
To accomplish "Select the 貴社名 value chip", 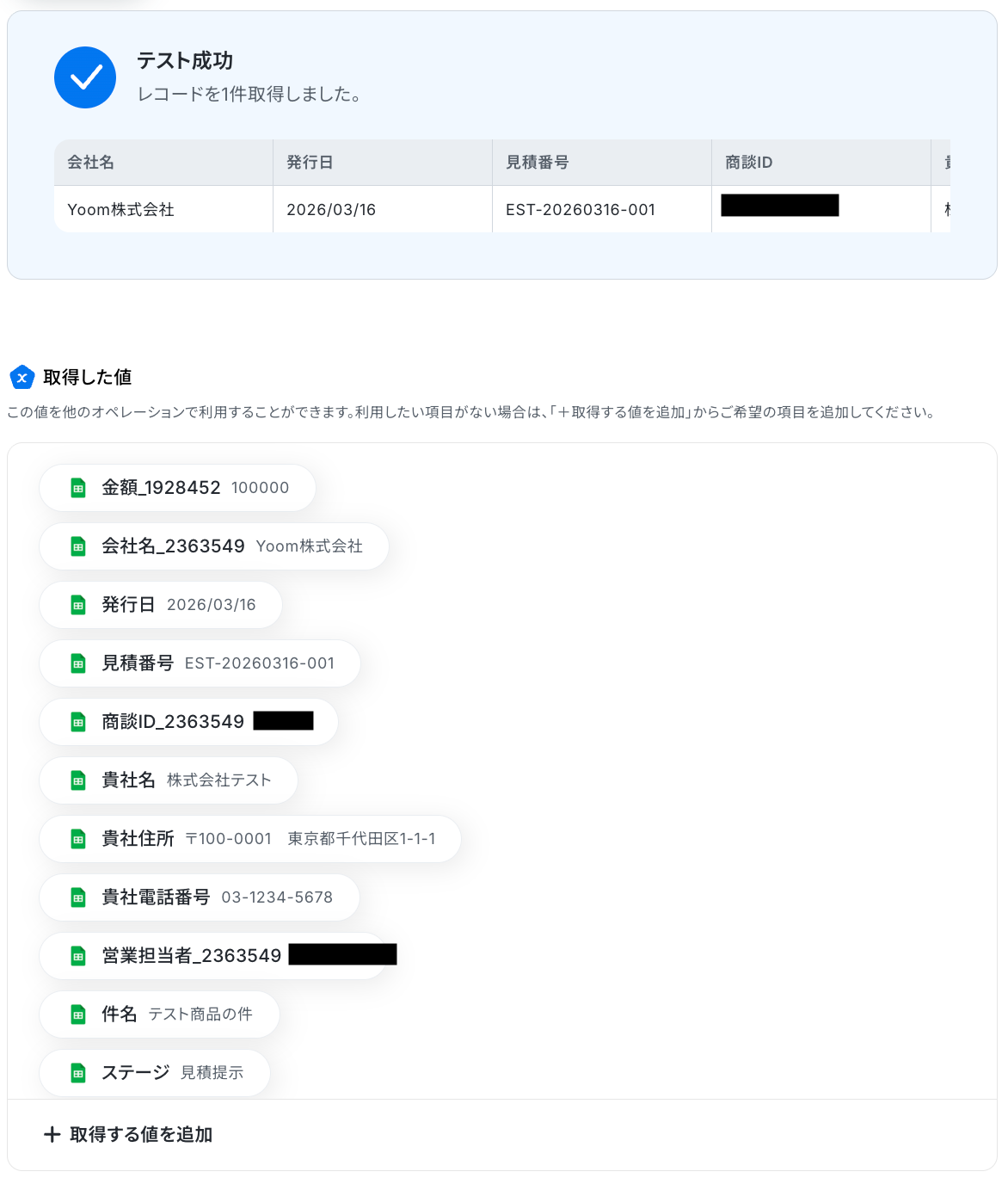I will coord(169,780).
